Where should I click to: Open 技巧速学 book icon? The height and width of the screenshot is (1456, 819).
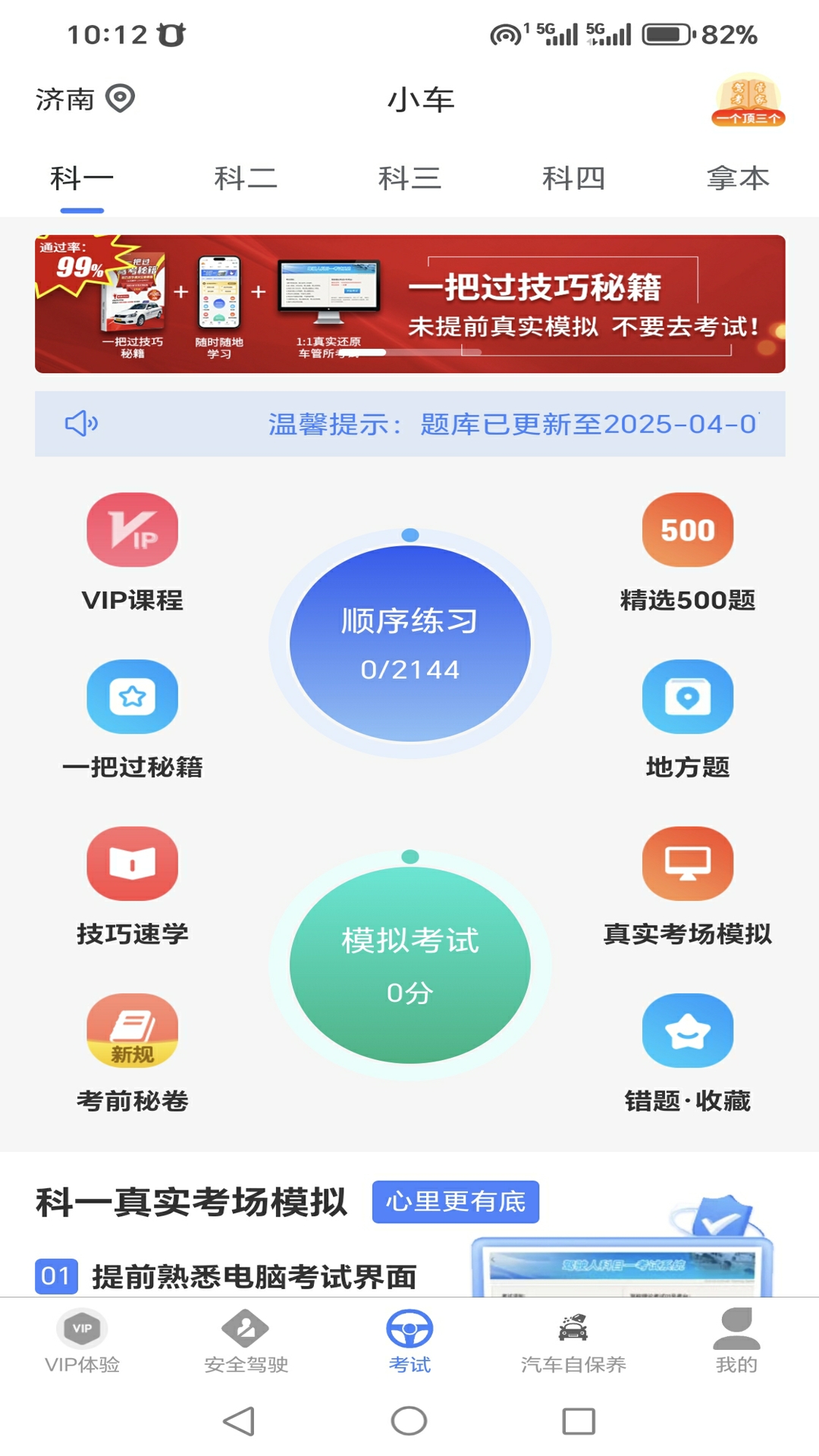[132, 864]
